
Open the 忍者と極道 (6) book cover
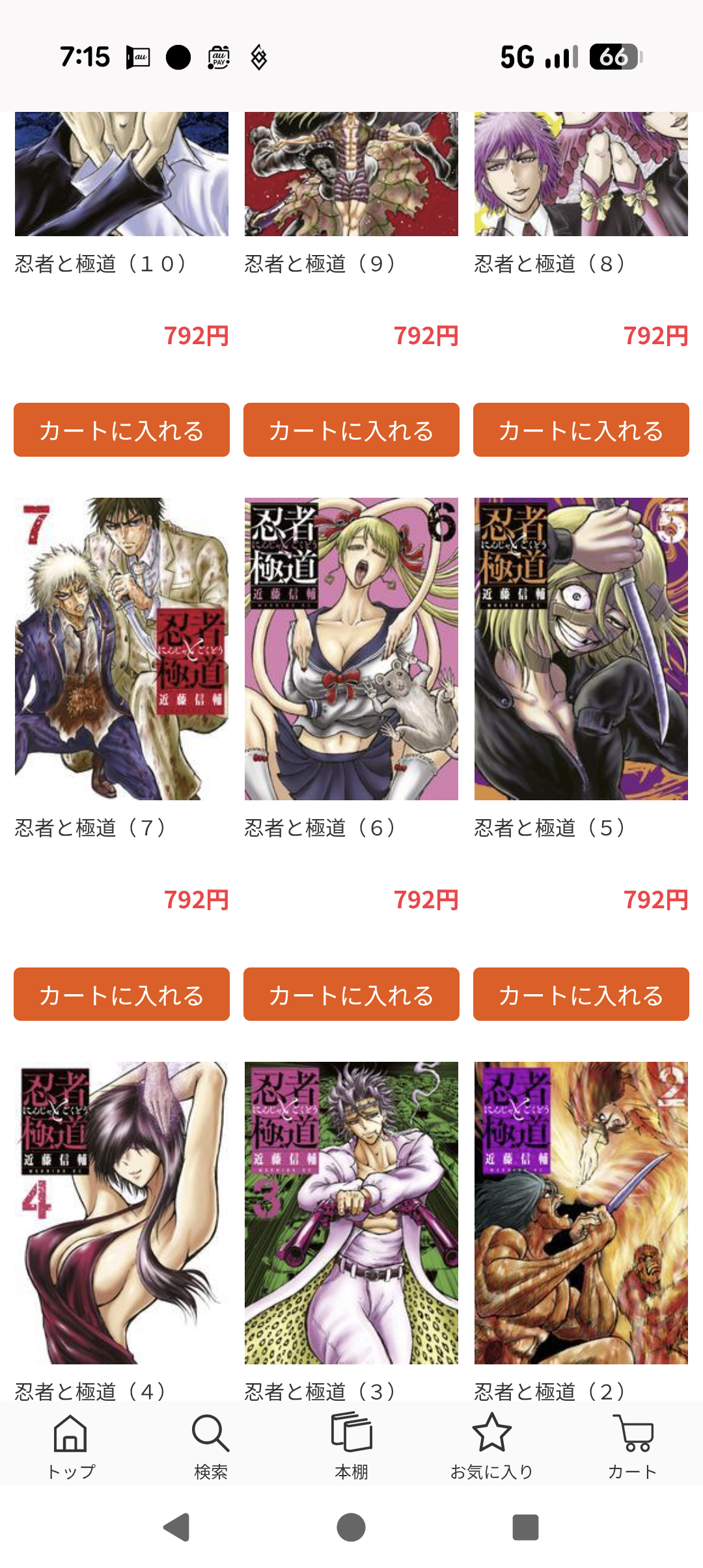click(351, 649)
